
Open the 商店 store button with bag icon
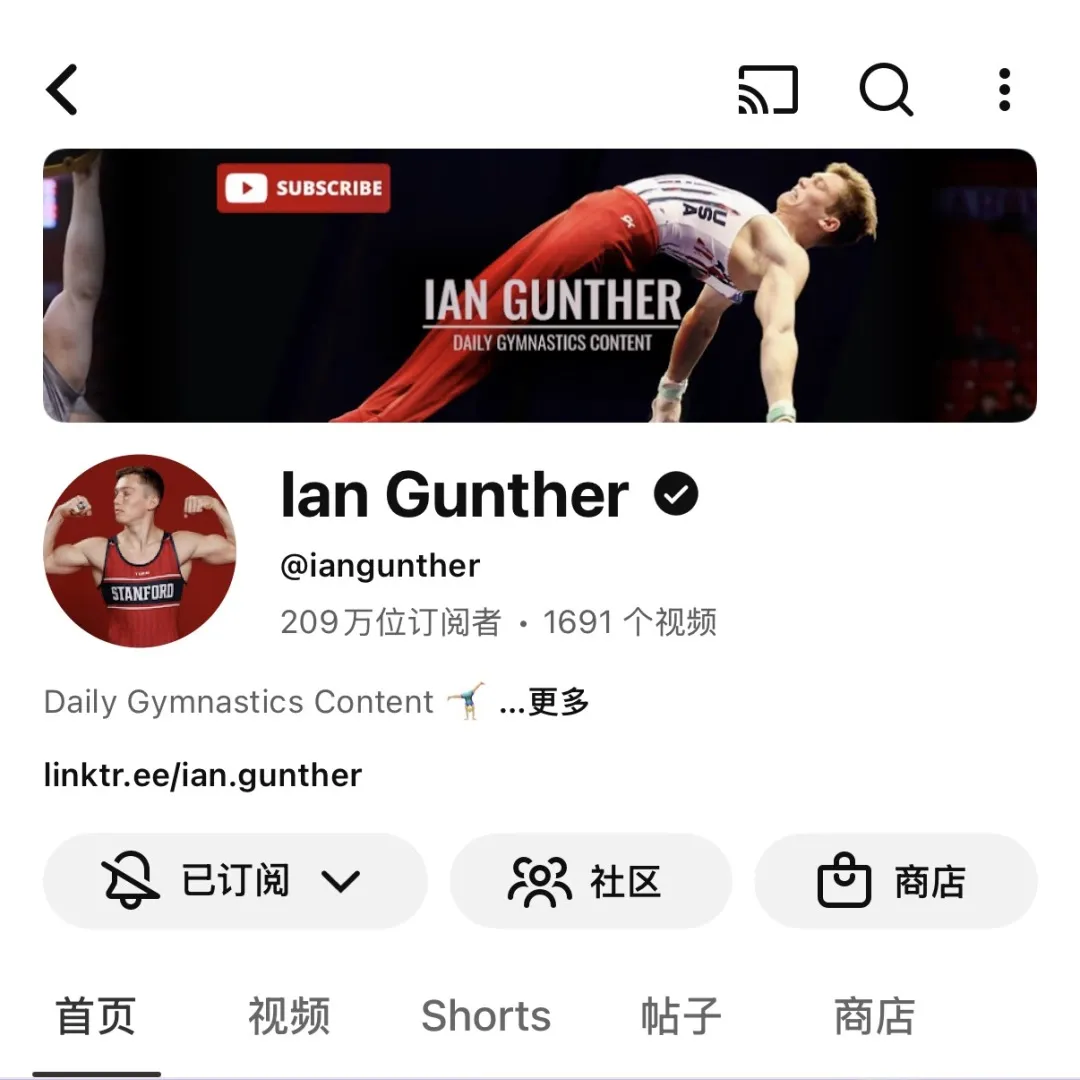(x=895, y=881)
